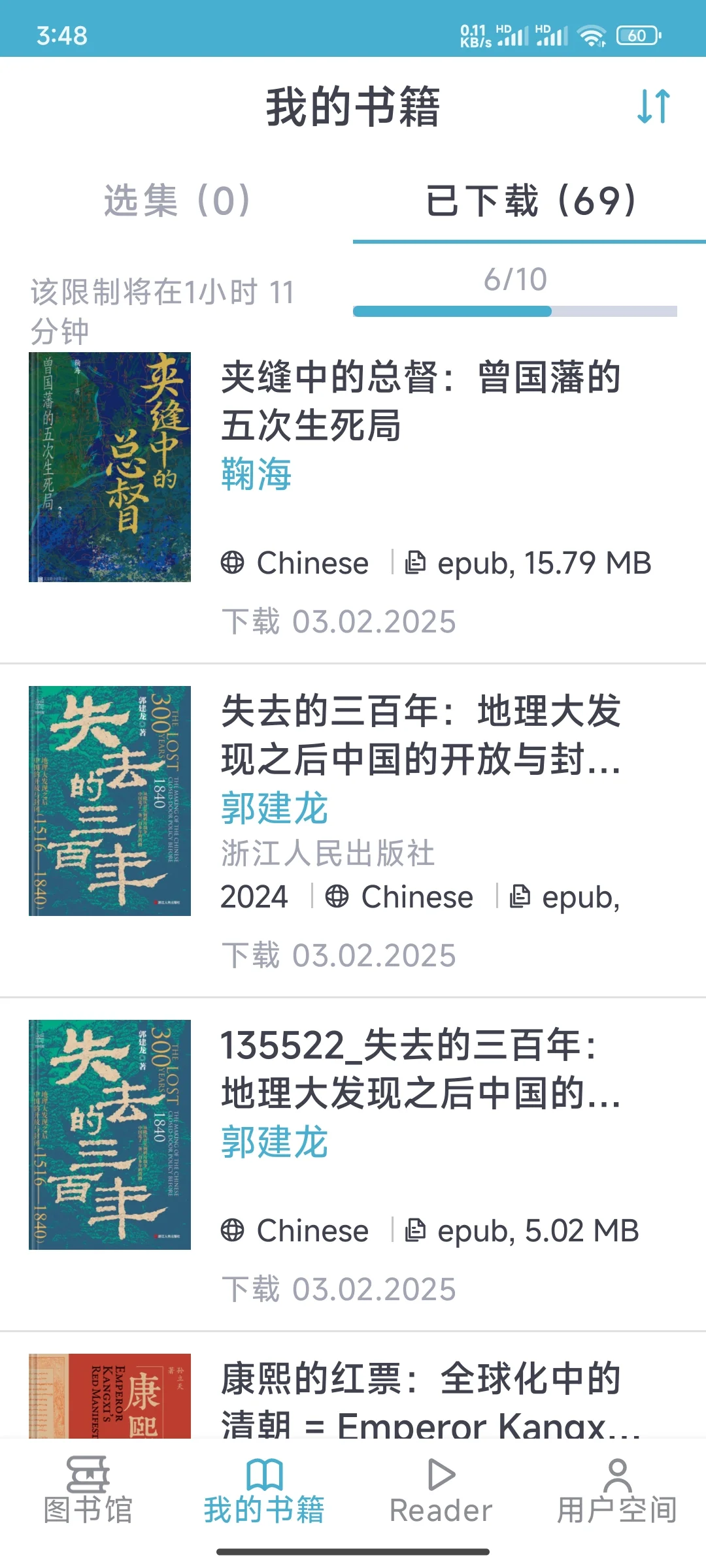Tap the 我的书籍 bottom tab
Viewport: 706px width, 1568px height.
point(265,1492)
